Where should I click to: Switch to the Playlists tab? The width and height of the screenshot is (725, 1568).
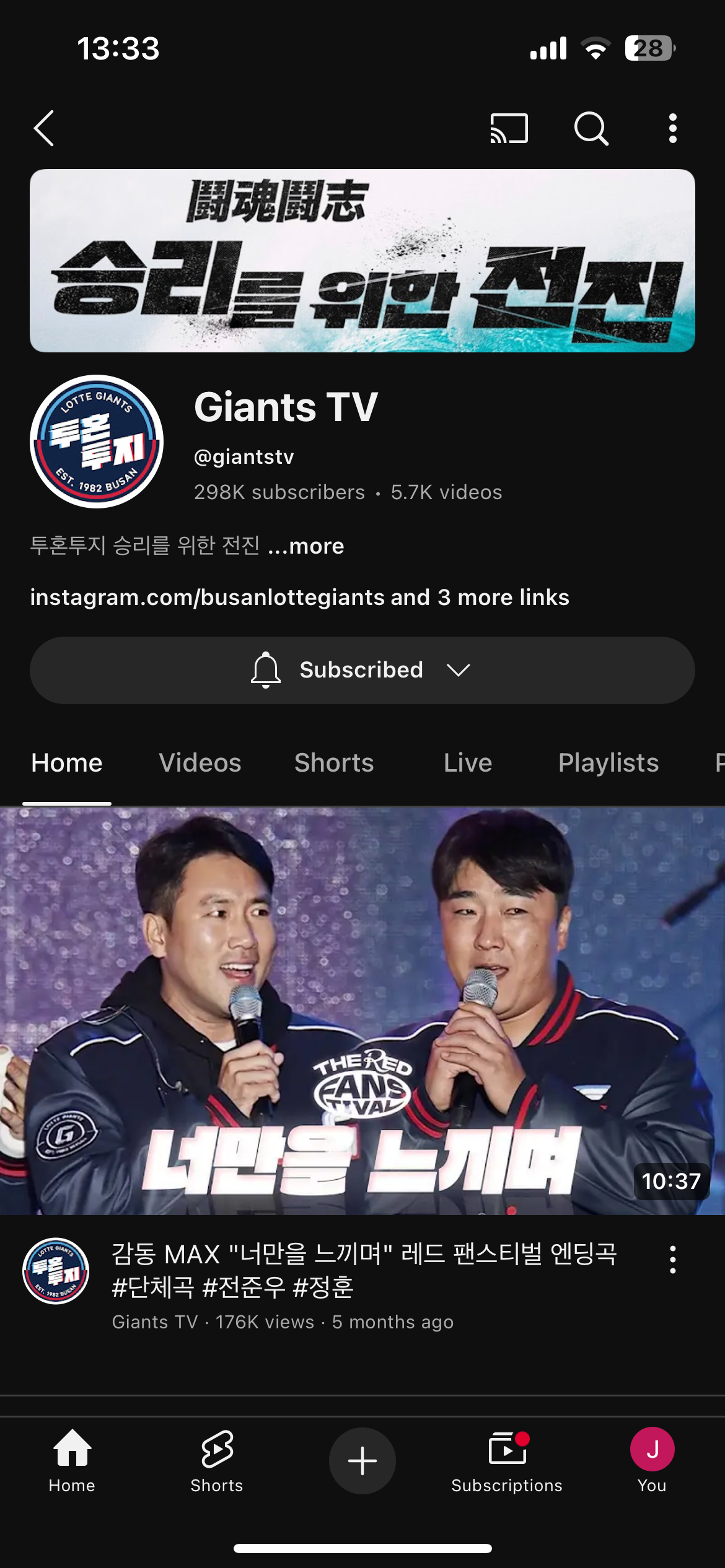click(608, 763)
